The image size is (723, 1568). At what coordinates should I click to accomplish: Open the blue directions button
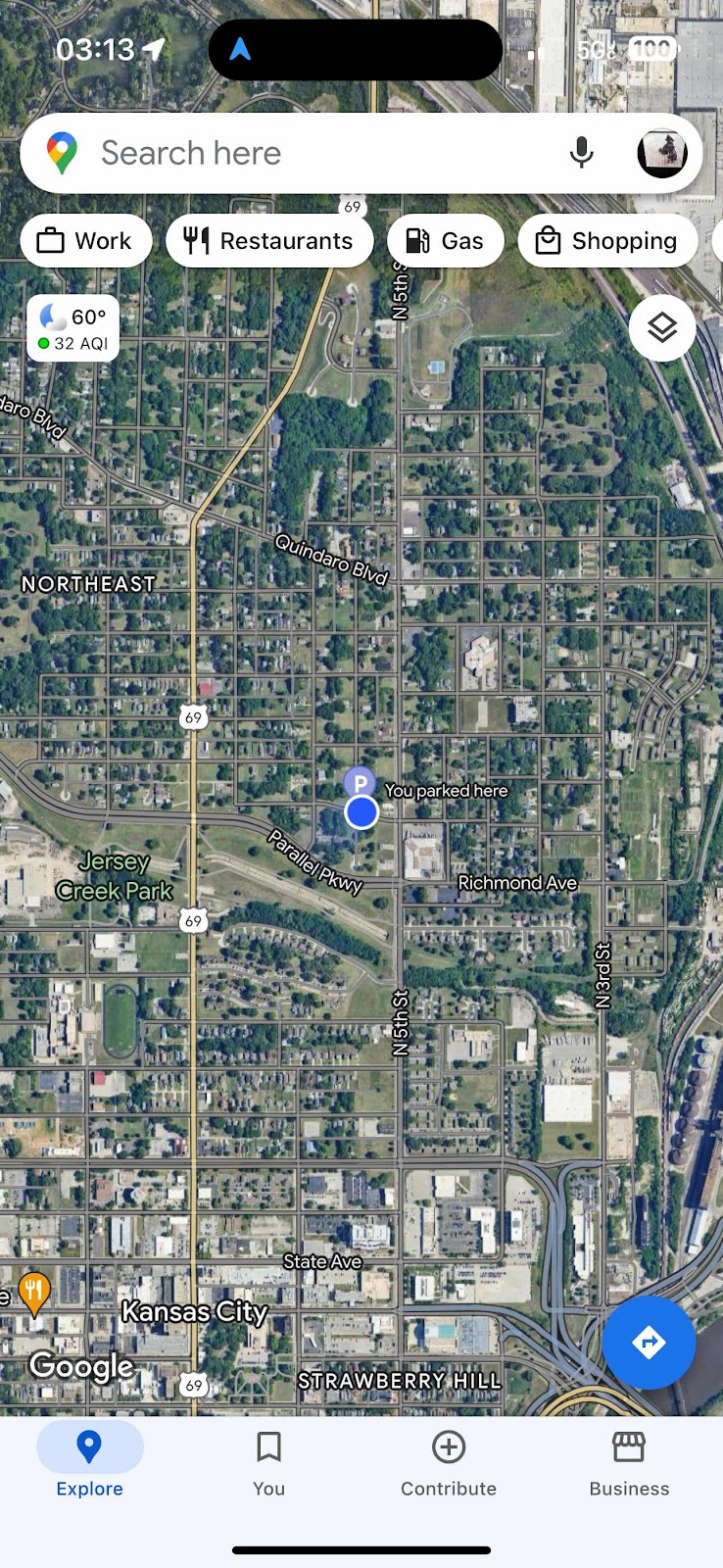point(649,1343)
